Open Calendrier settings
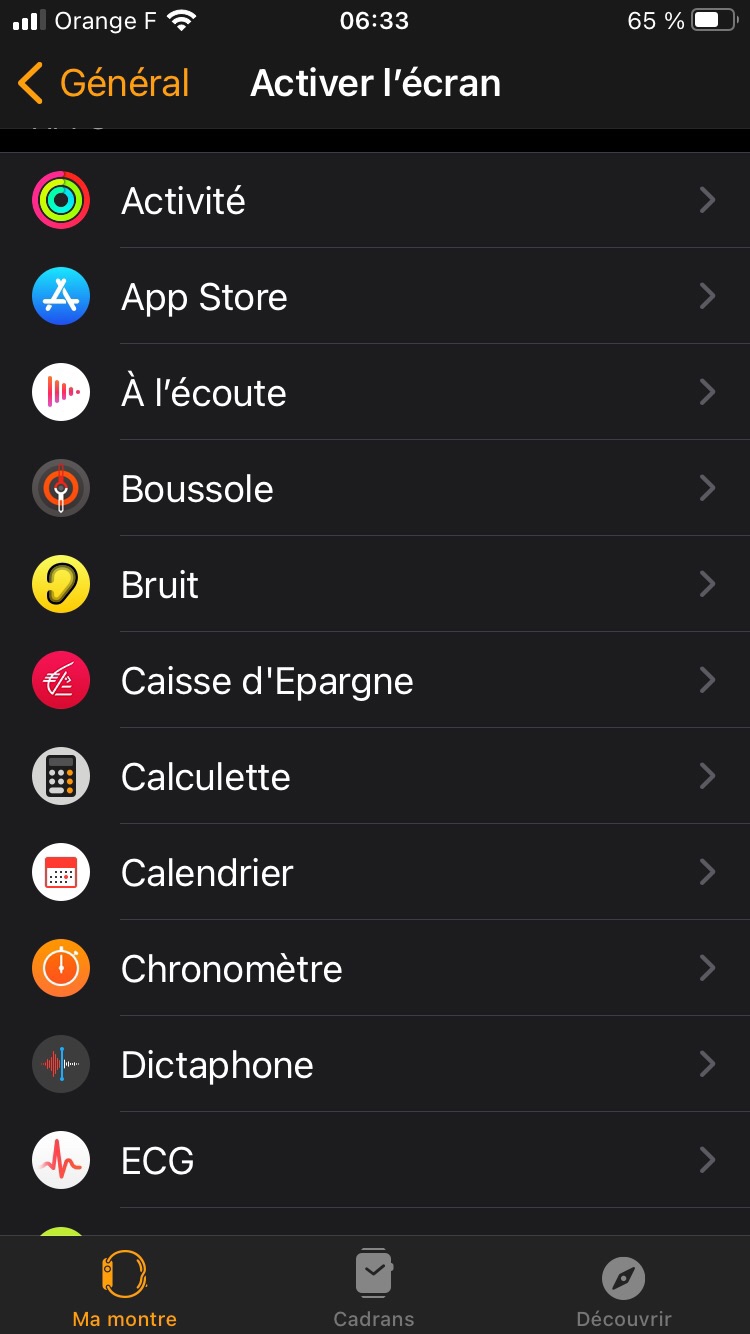Screen dimensions: 750x1334 [x=375, y=873]
